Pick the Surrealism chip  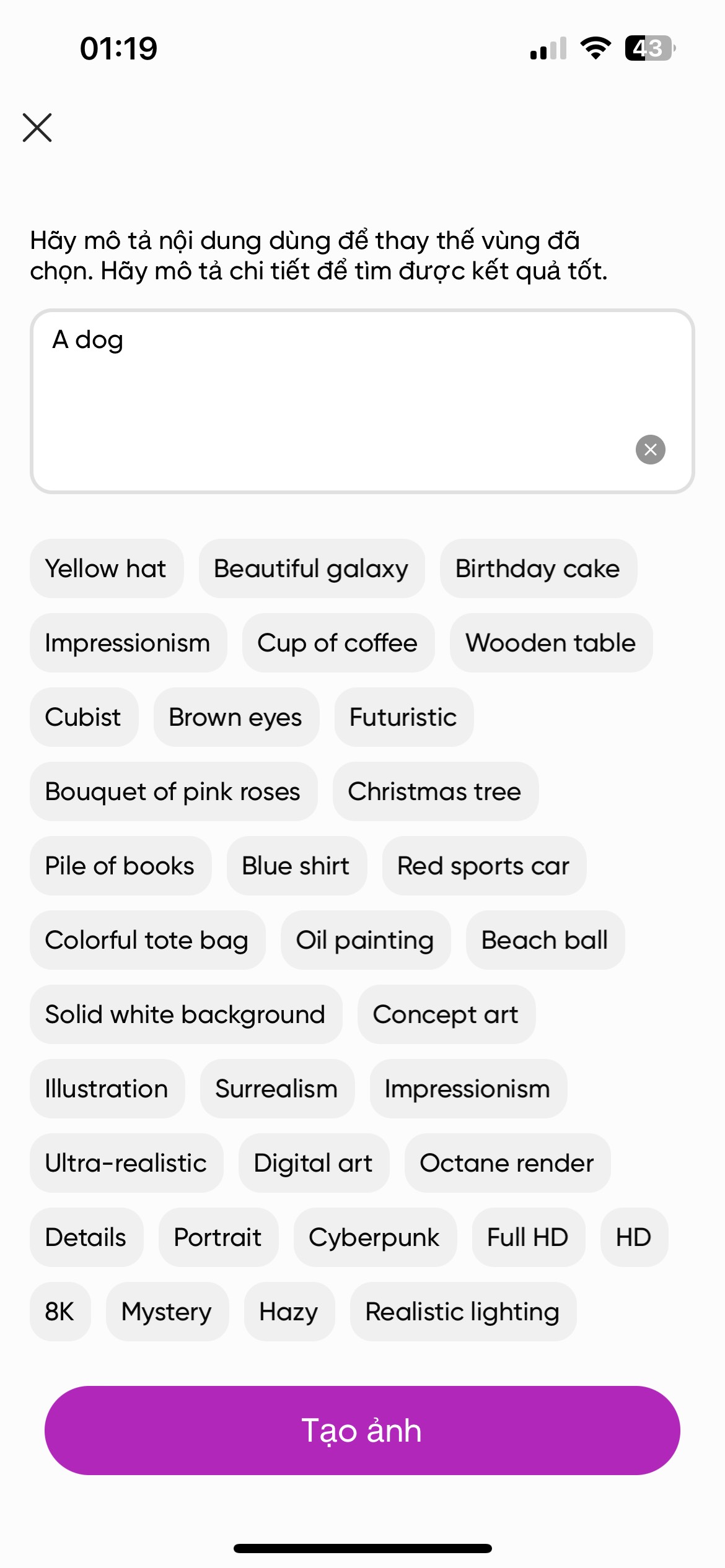pyautogui.click(x=277, y=1089)
